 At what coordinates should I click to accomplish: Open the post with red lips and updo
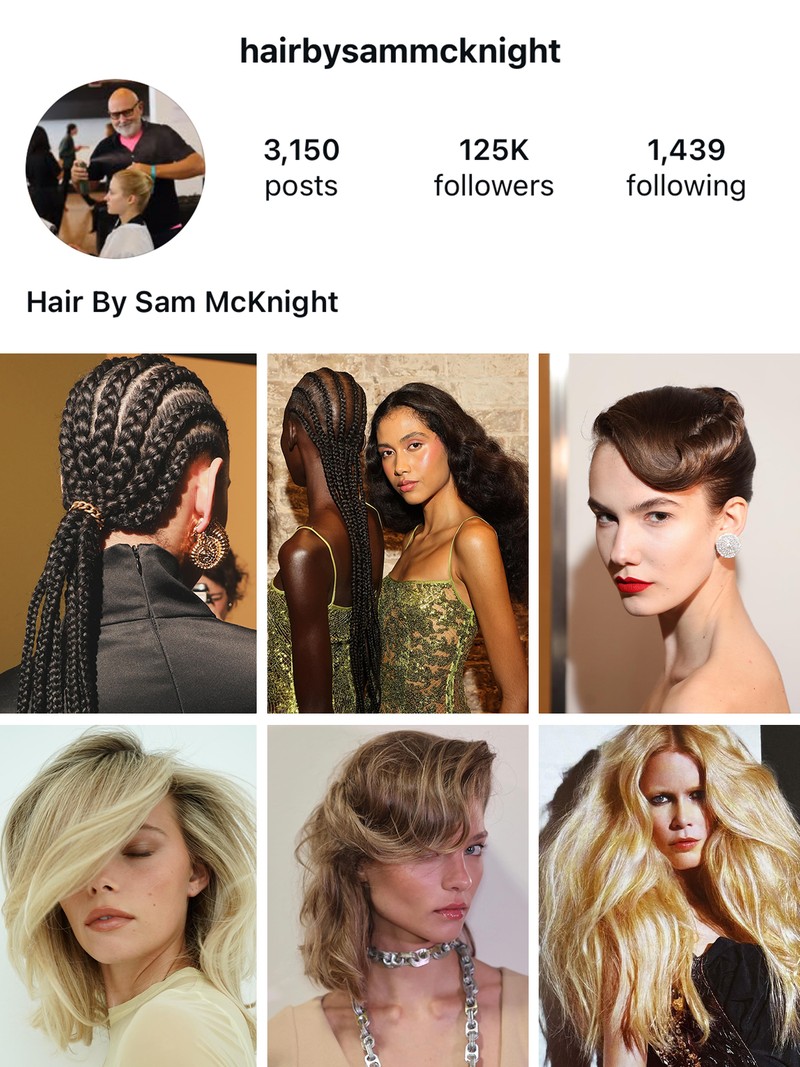[x=669, y=533]
